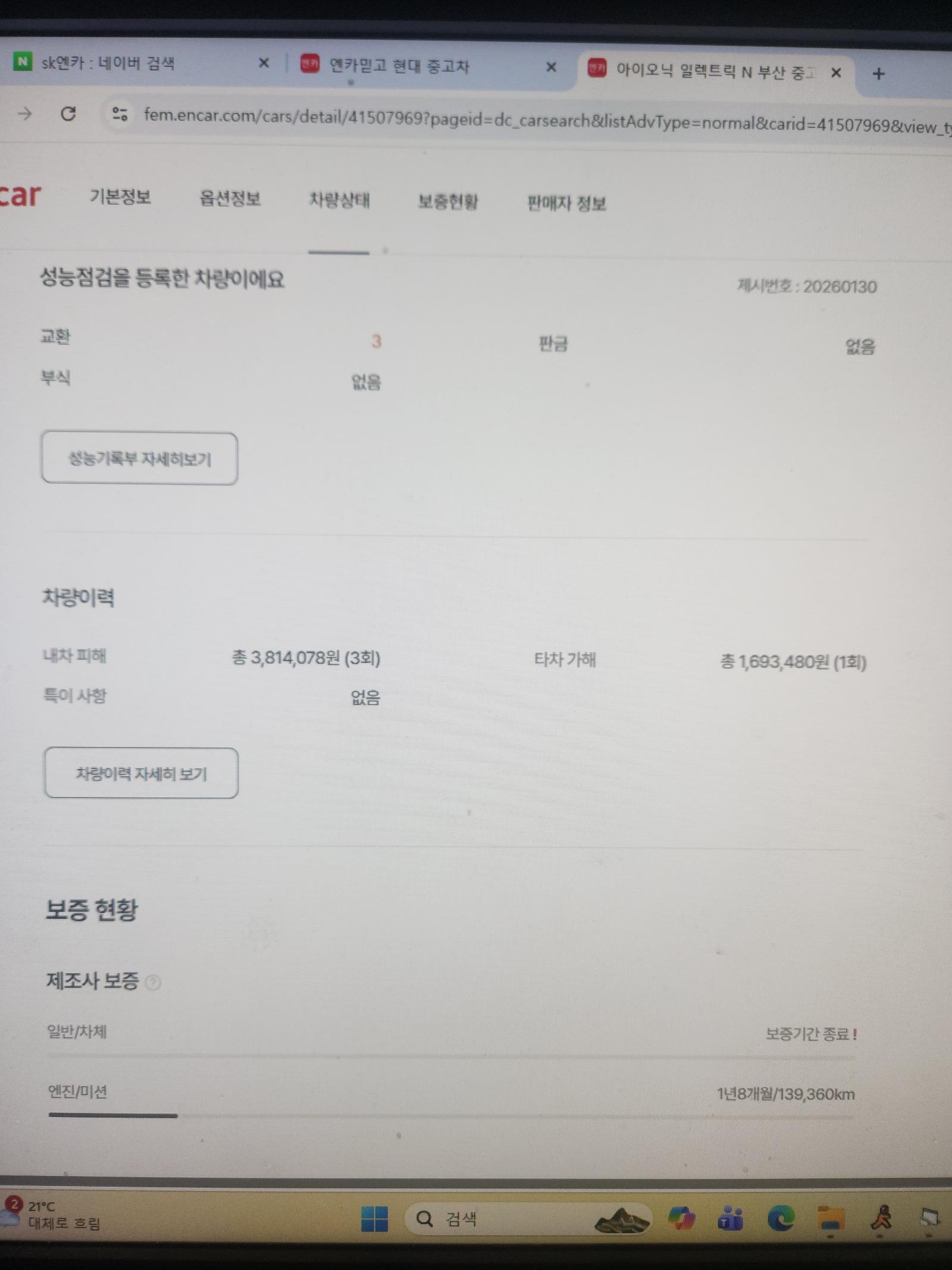Viewport: 952px width, 1270px height.
Task: Open 성능기록부 자세히보기 report
Action: click(x=139, y=459)
